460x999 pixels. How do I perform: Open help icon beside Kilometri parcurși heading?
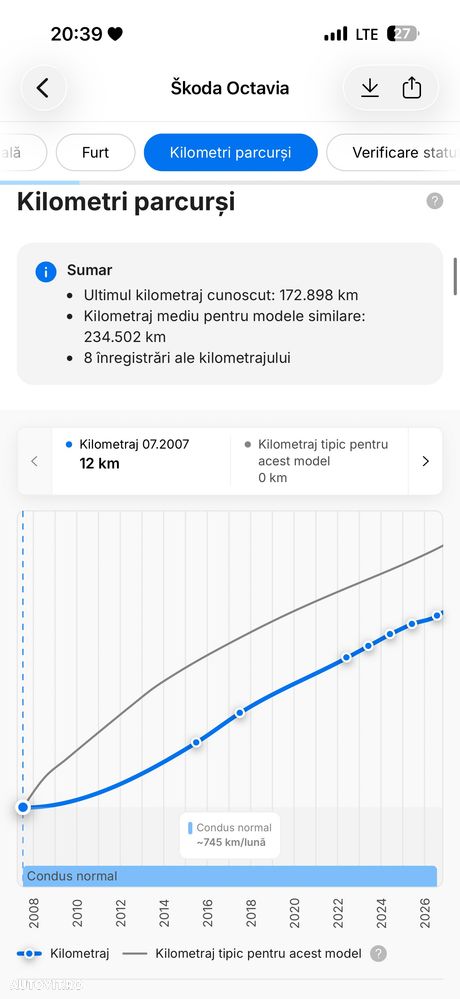(435, 201)
